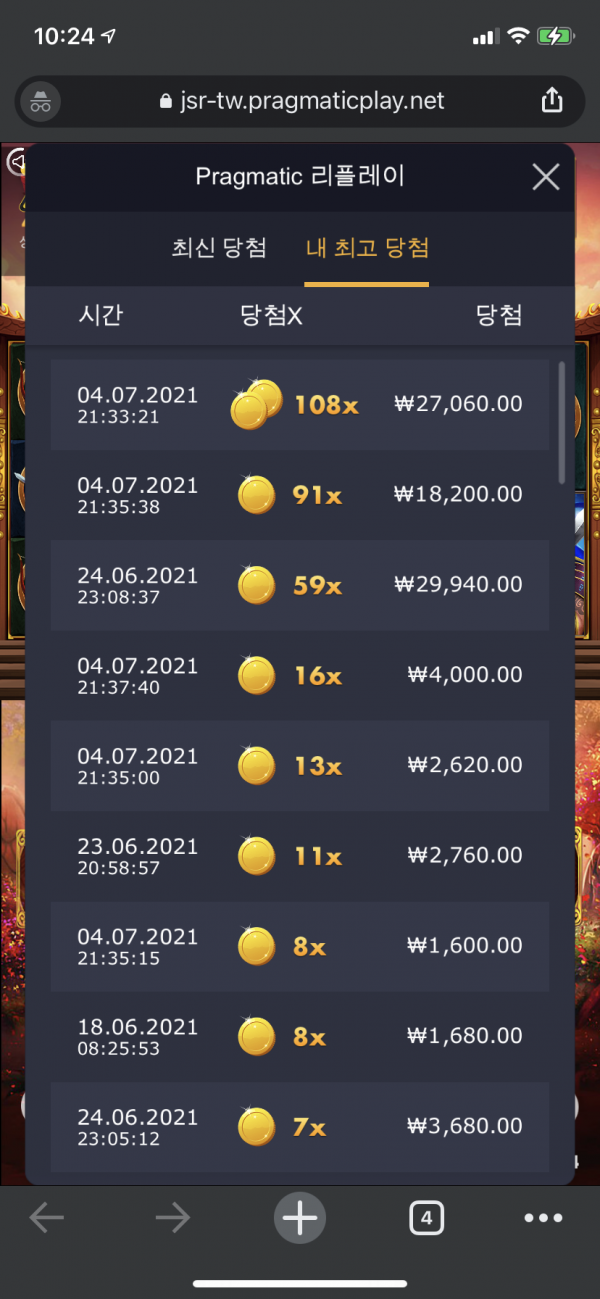Tap the browser address bar
This screenshot has height=1299, width=600.
coord(300,101)
